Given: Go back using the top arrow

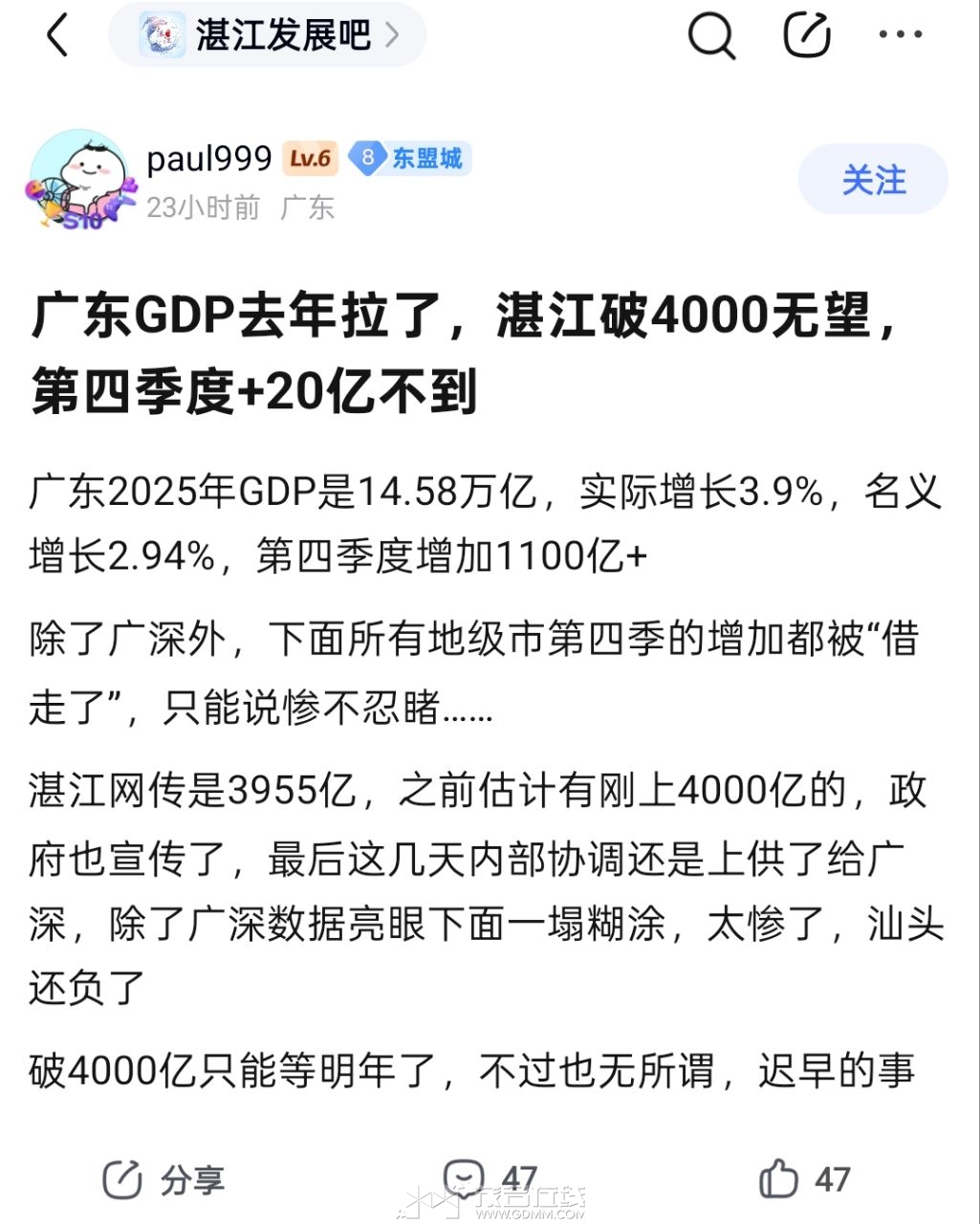Looking at the screenshot, I should (57, 35).
